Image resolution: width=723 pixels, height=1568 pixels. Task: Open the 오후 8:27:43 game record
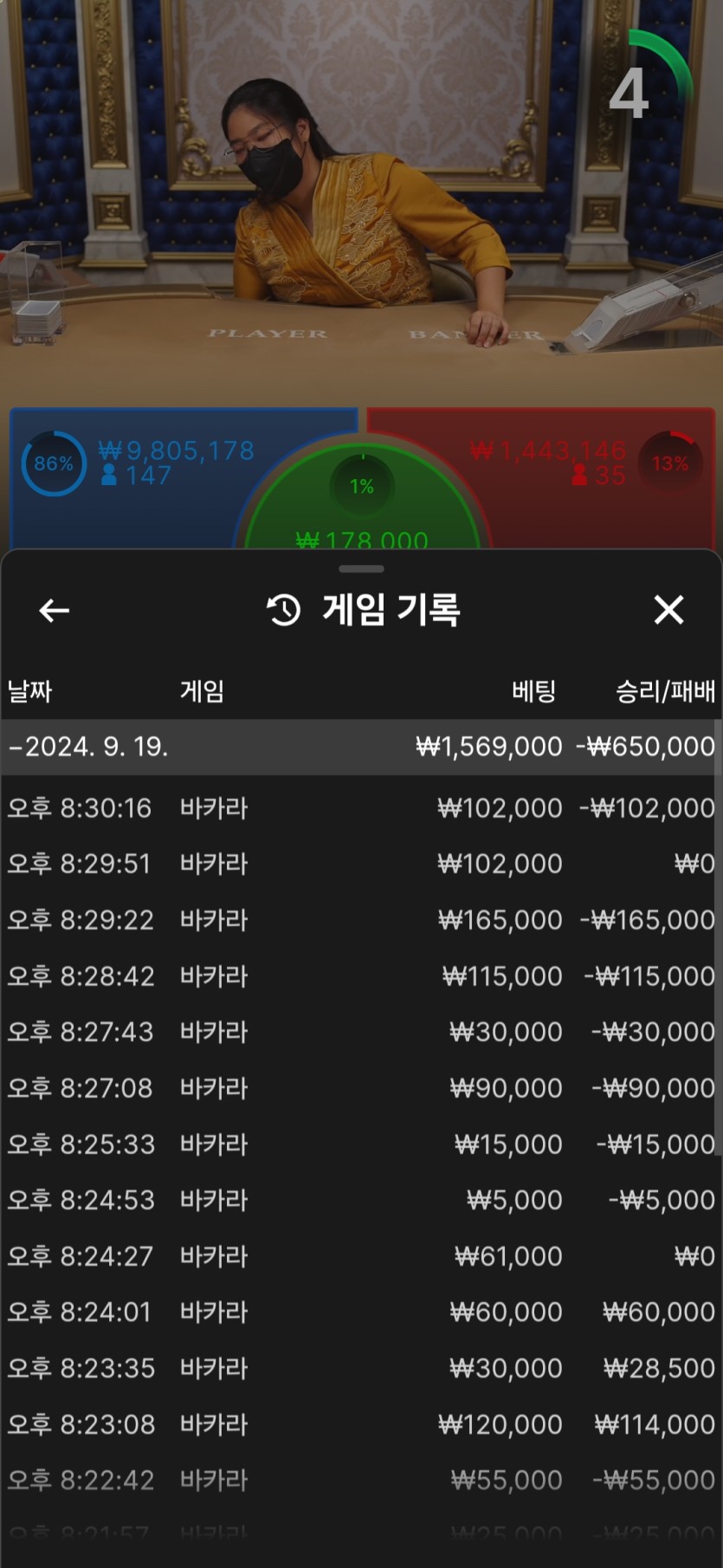pyautogui.click(x=361, y=1032)
